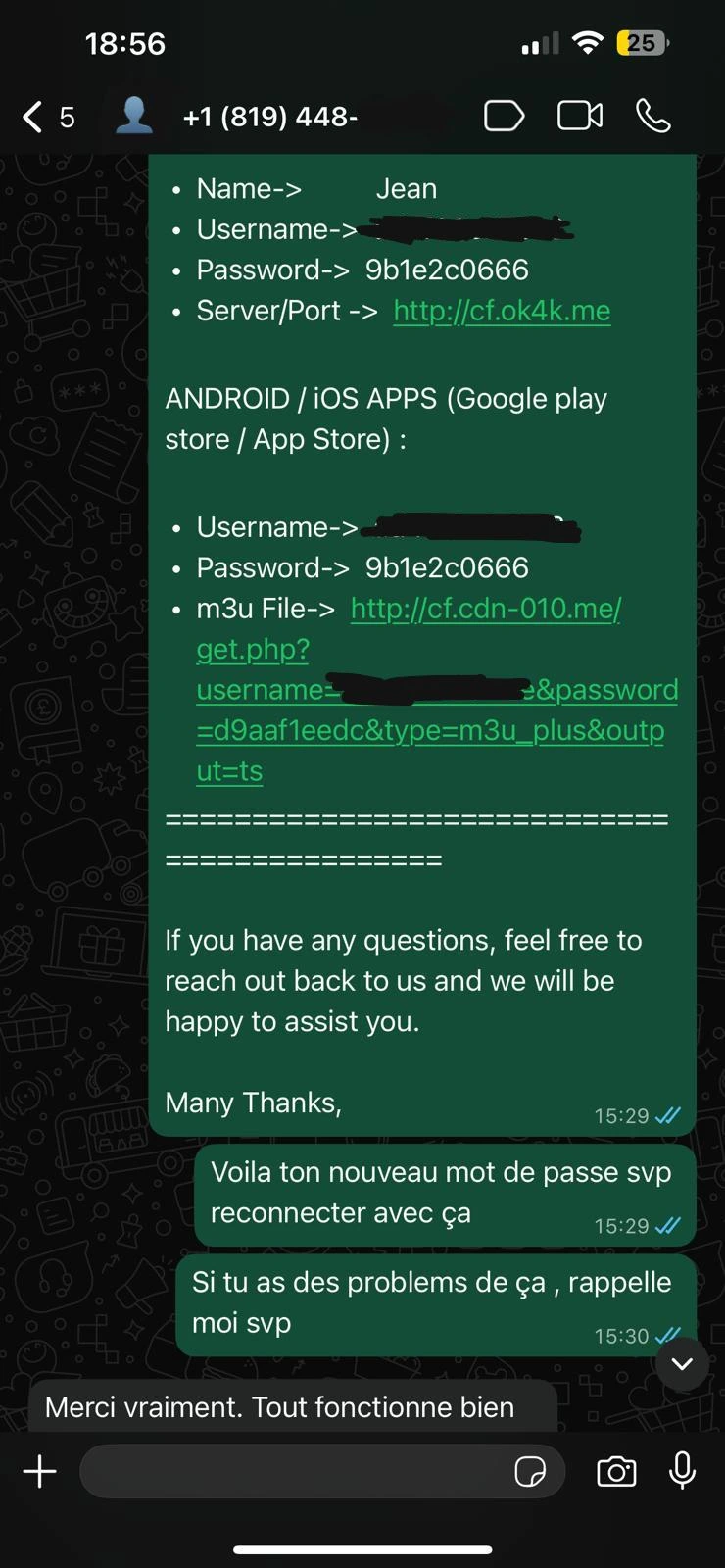
Task: Open the sticker picker inside the message field
Action: click(533, 1471)
